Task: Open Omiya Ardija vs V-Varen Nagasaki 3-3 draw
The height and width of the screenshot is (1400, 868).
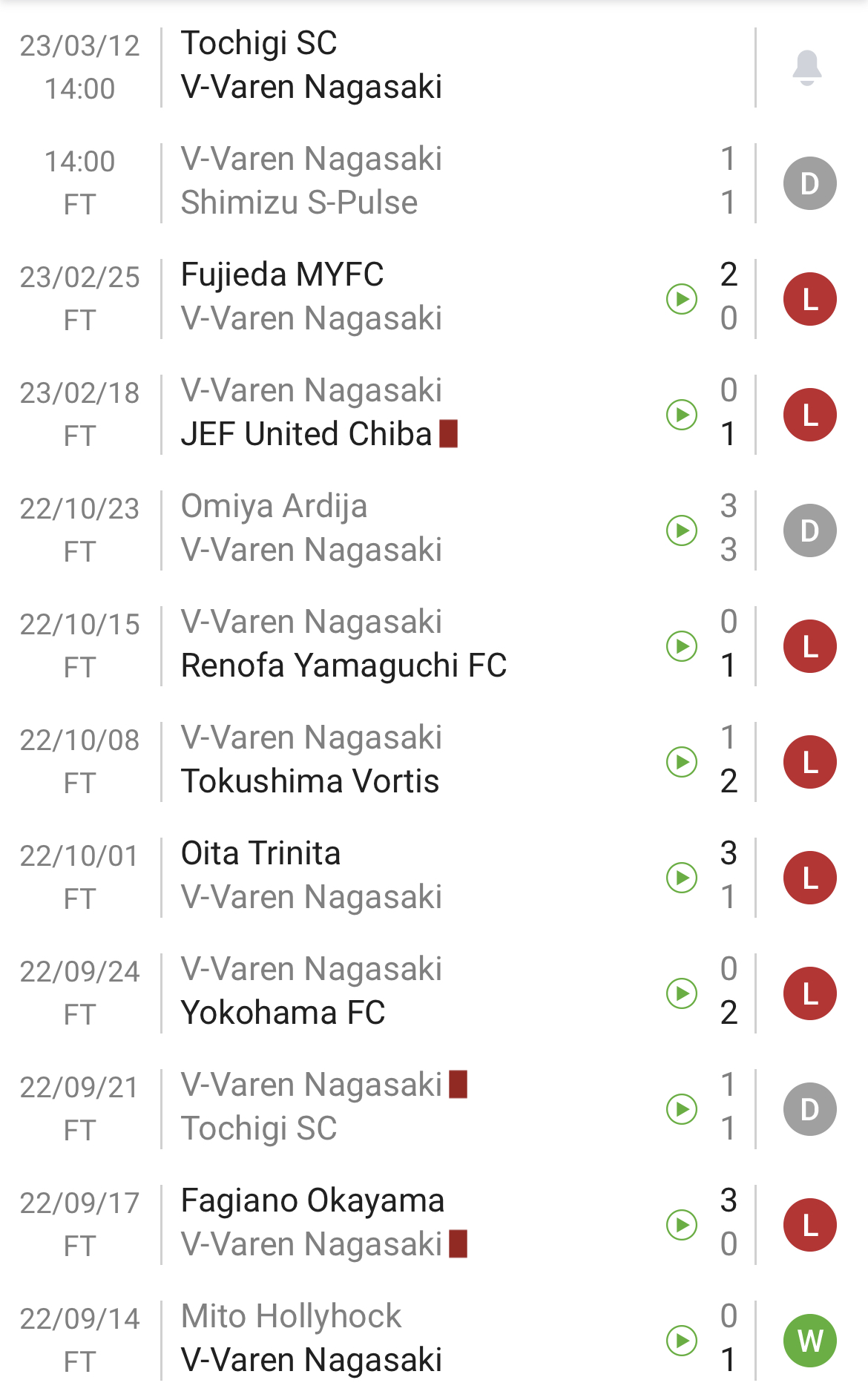Action: [x=434, y=529]
